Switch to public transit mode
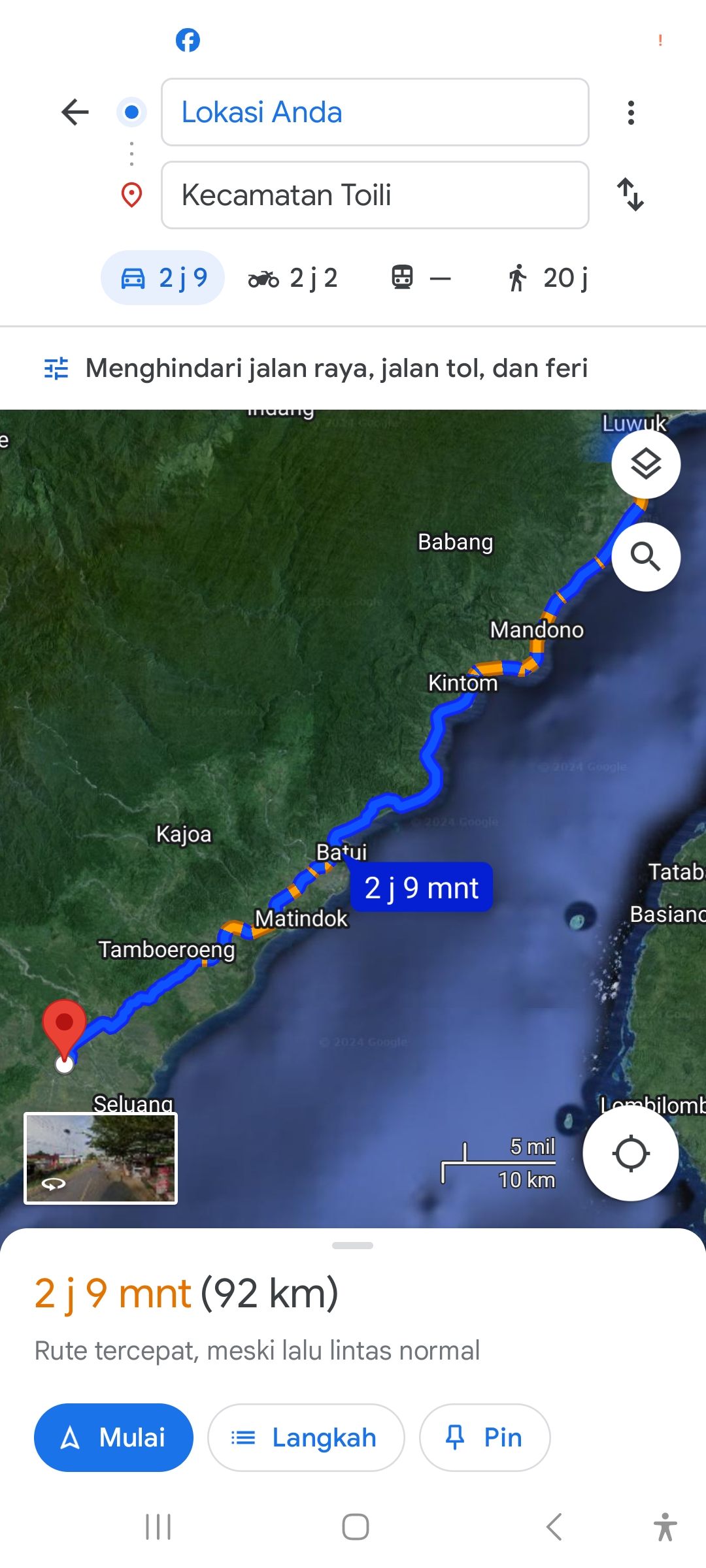Screen dimensions: 706x1568 click(422, 278)
